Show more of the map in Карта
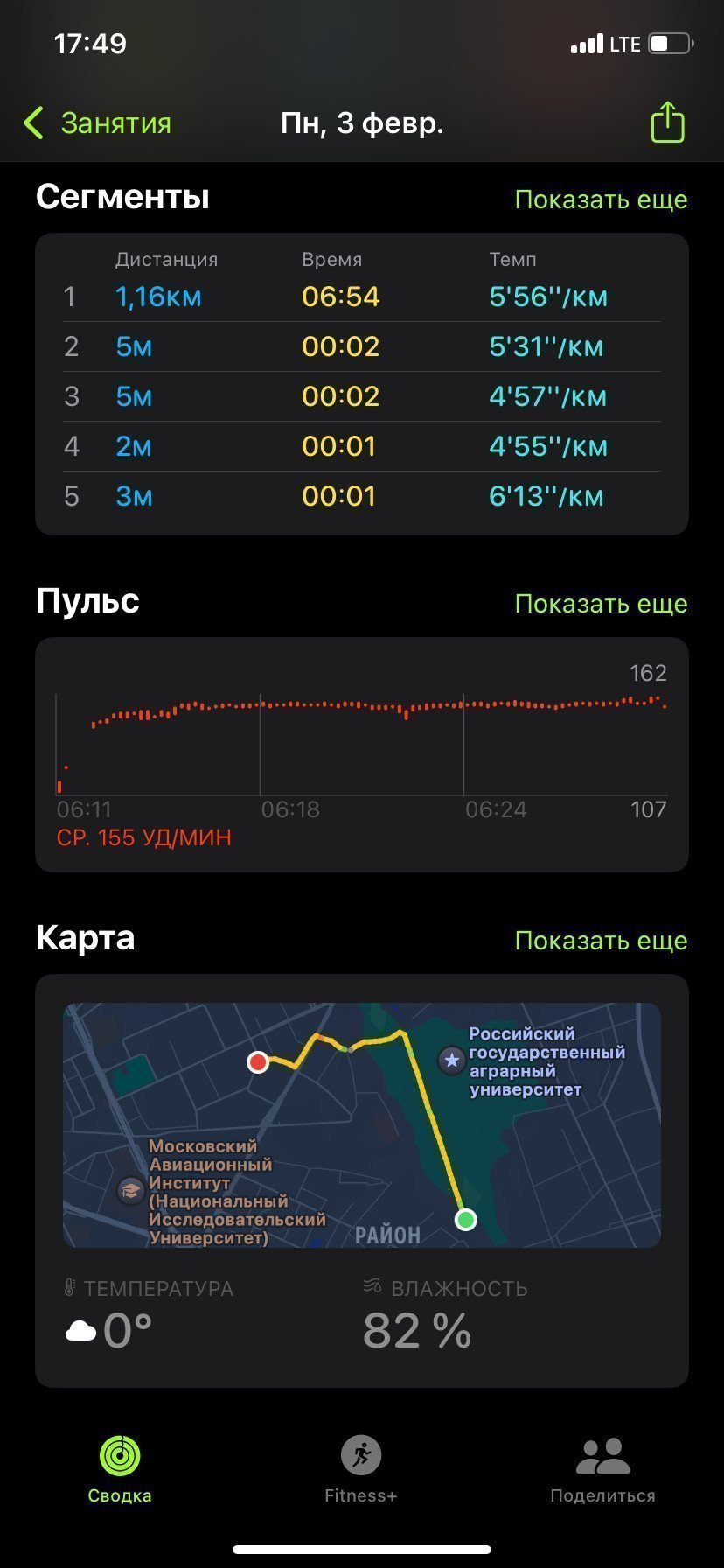This screenshot has height=1568, width=724. coord(601,941)
